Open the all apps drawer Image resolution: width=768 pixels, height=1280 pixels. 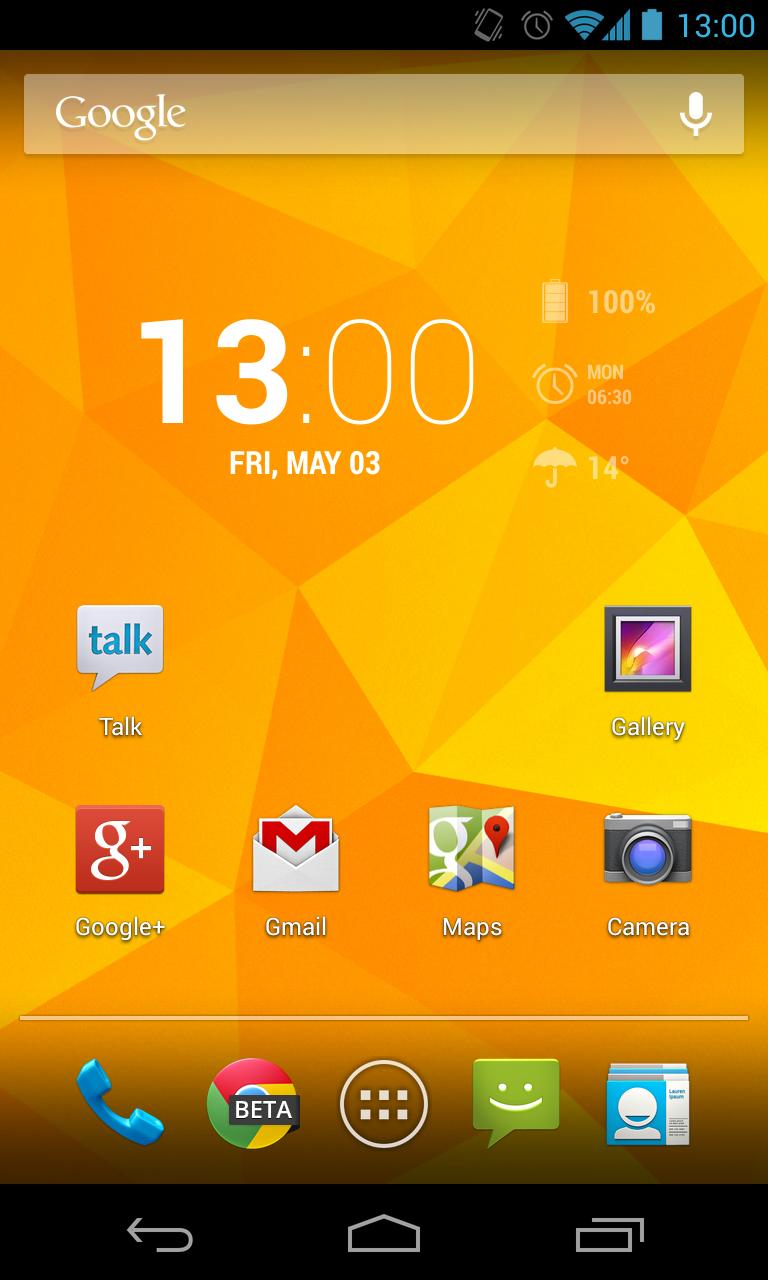click(x=383, y=1105)
